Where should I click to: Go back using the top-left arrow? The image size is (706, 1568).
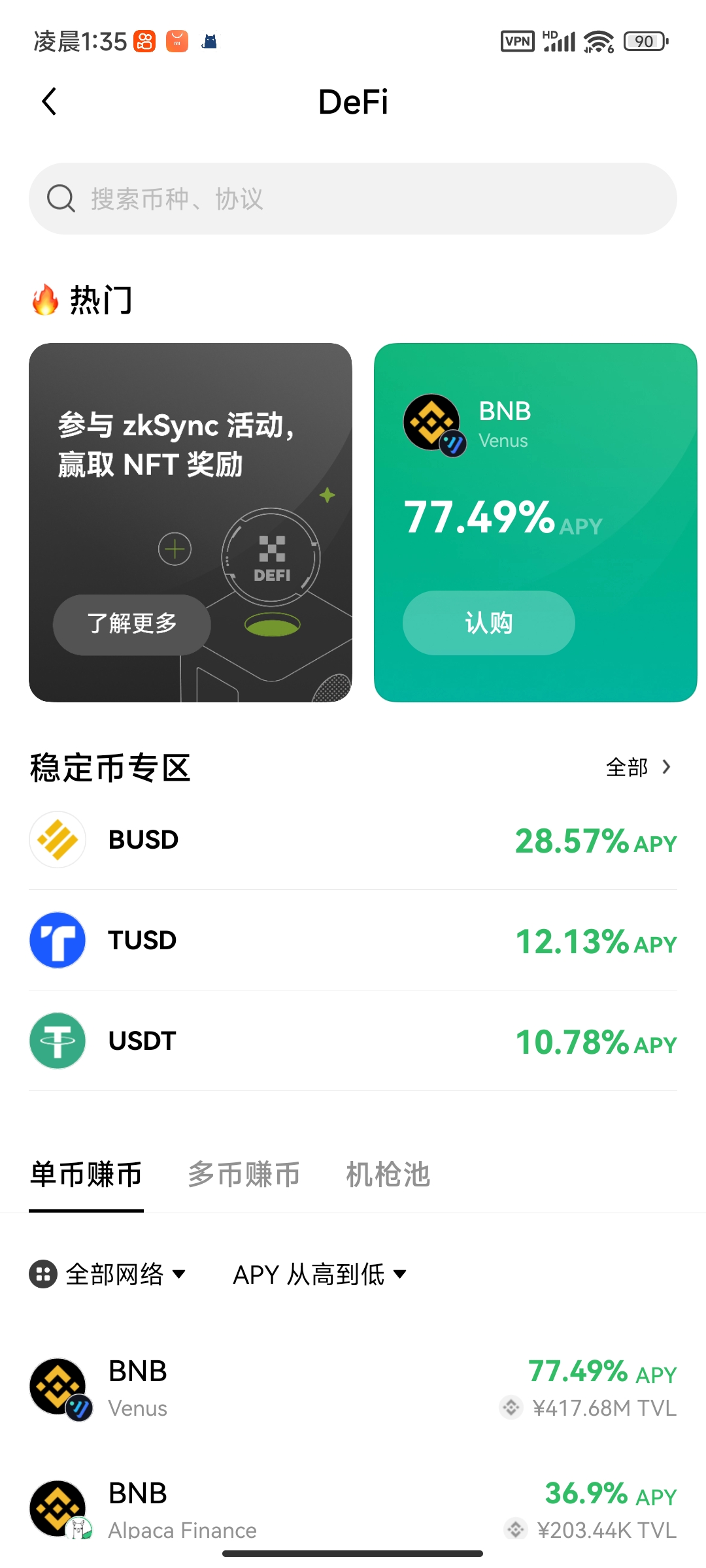point(49,102)
